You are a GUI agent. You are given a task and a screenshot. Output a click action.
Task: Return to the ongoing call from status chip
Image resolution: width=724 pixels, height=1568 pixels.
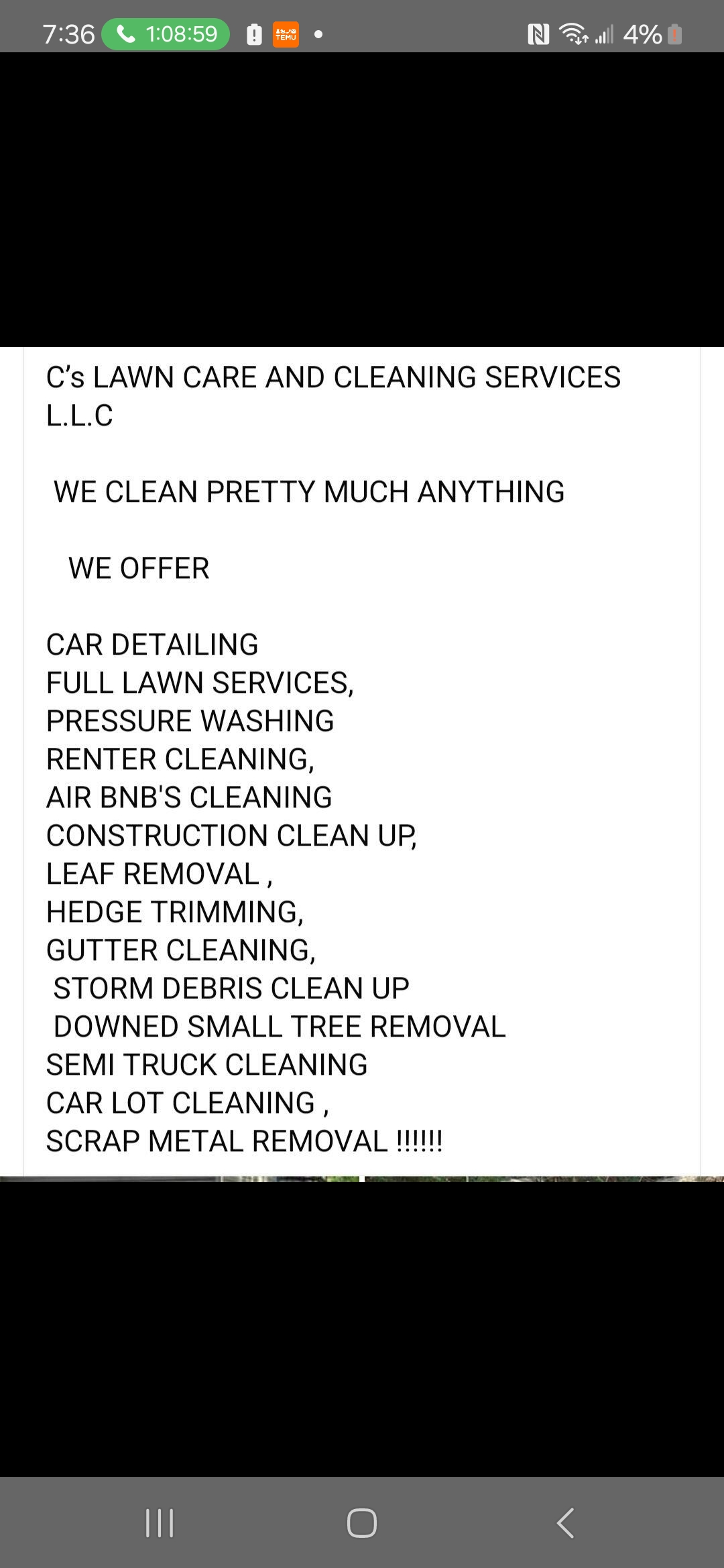pos(166,34)
